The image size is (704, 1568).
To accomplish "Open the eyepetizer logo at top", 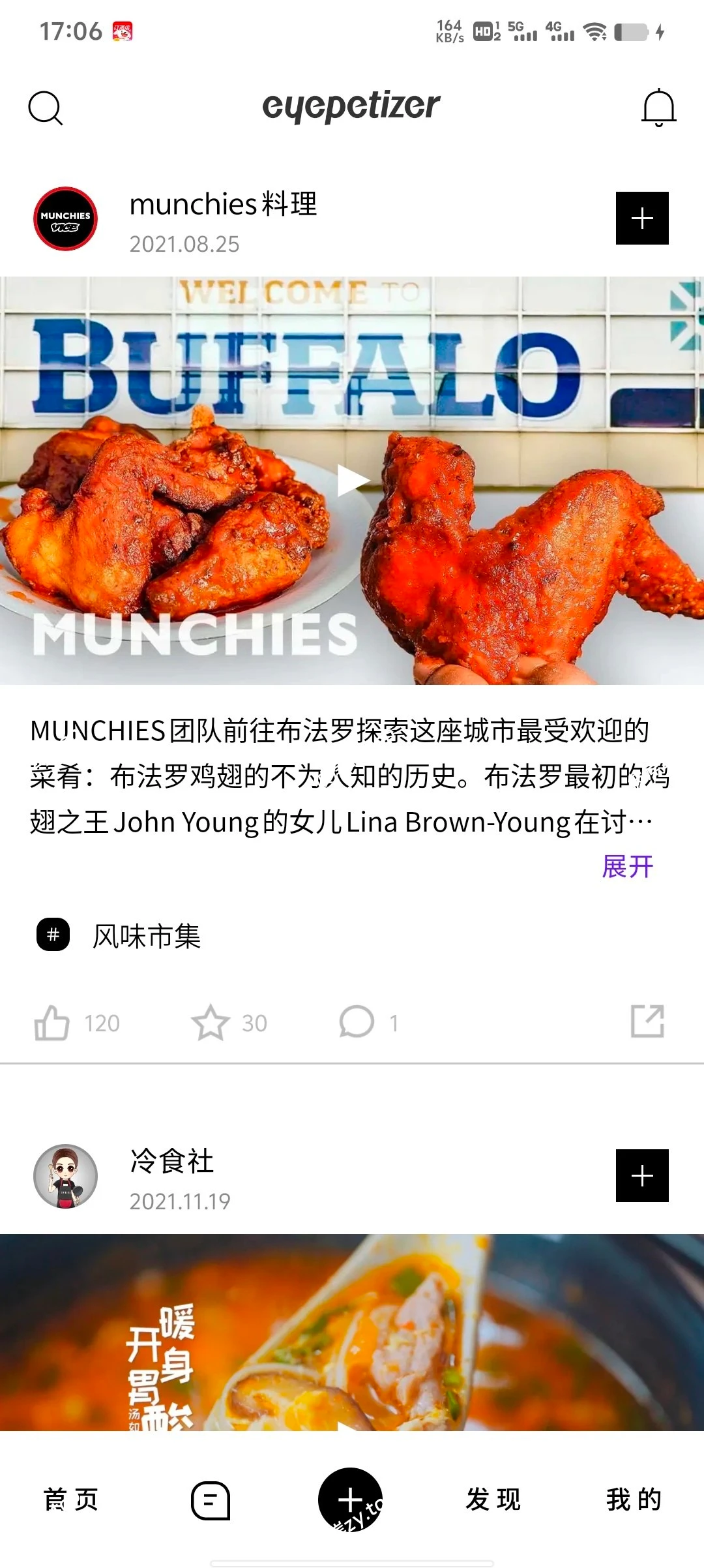I will click(351, 106).
